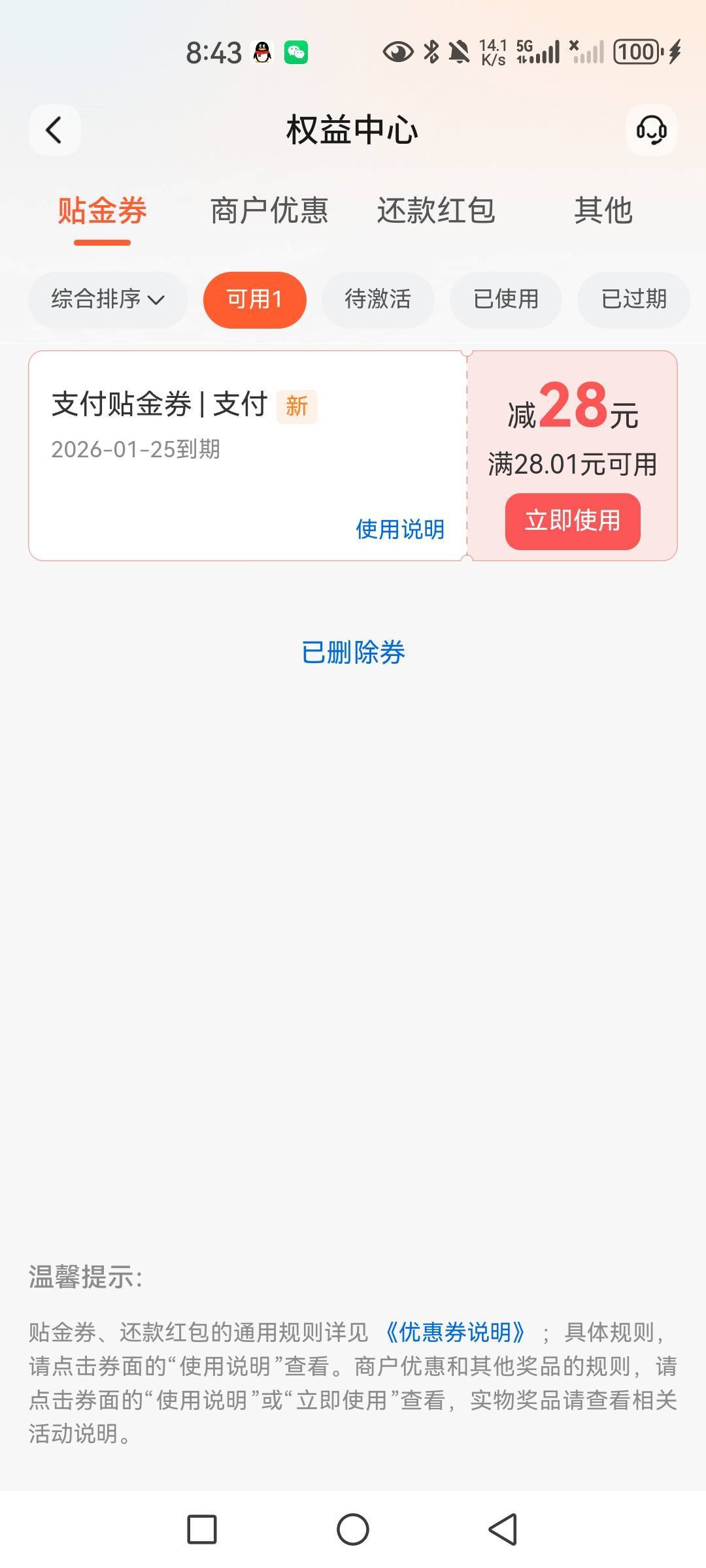The height and width of the screenshot is (1568, 706).
Task: Tap the system home button
Action: 353,1529
